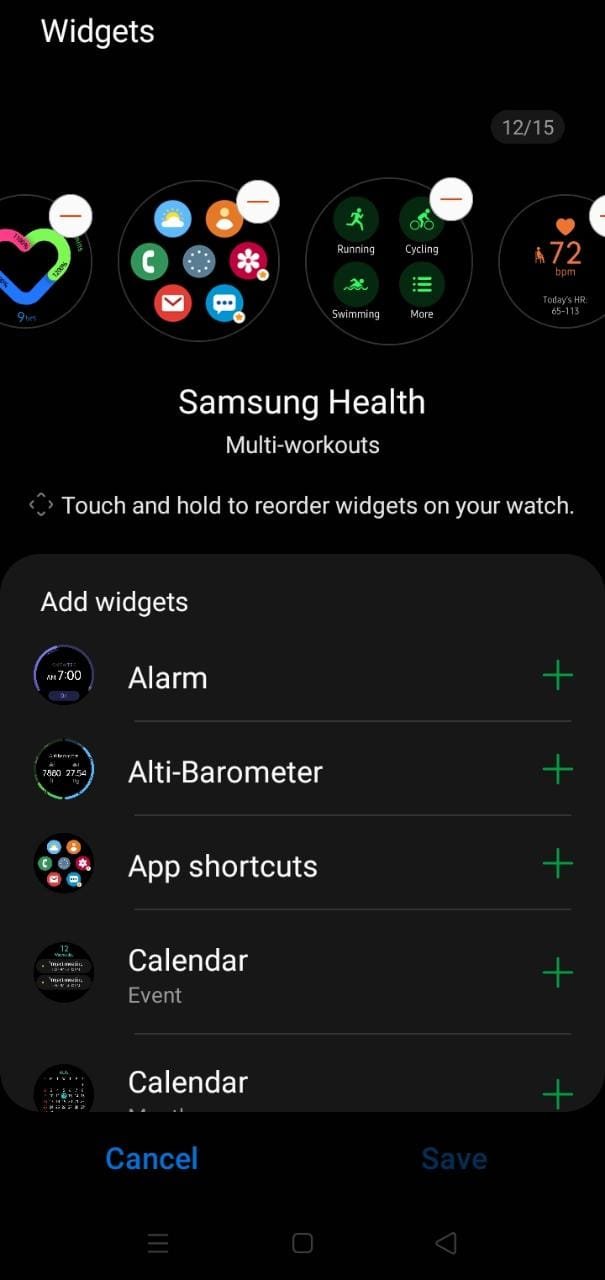Go back using the system navigation button

[x=446, y=1243]
